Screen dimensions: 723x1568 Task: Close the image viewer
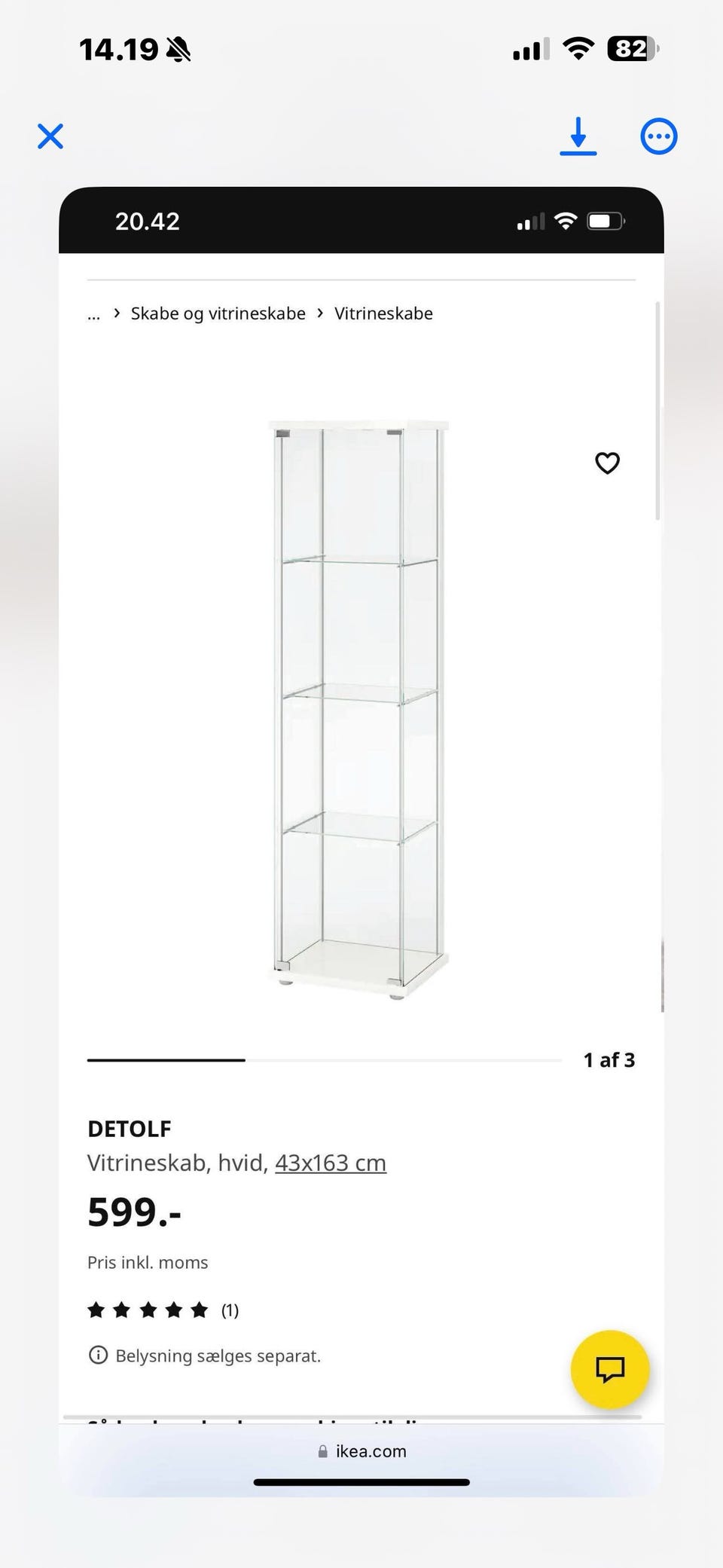(50, 136)
